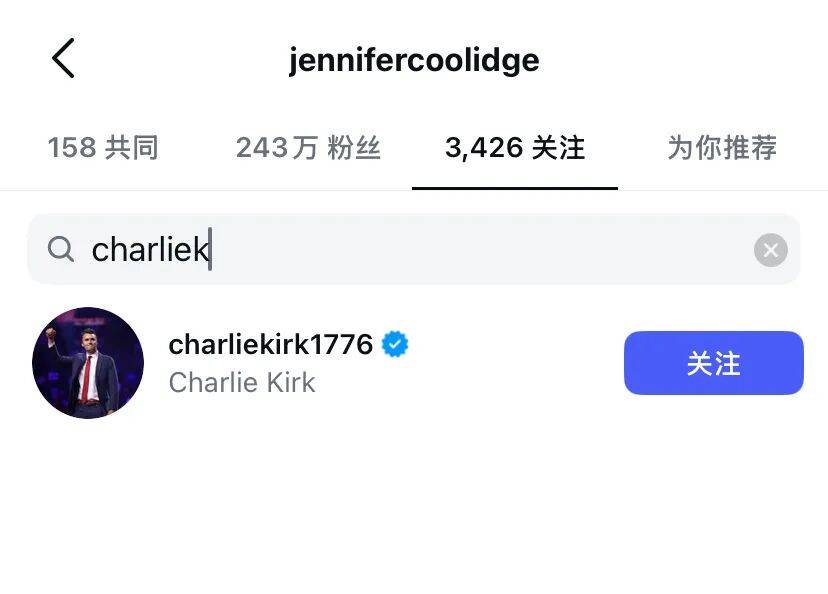Tap the search field containing charliek
The width and height of the screenshot is (828, 594).
point(400,249)
